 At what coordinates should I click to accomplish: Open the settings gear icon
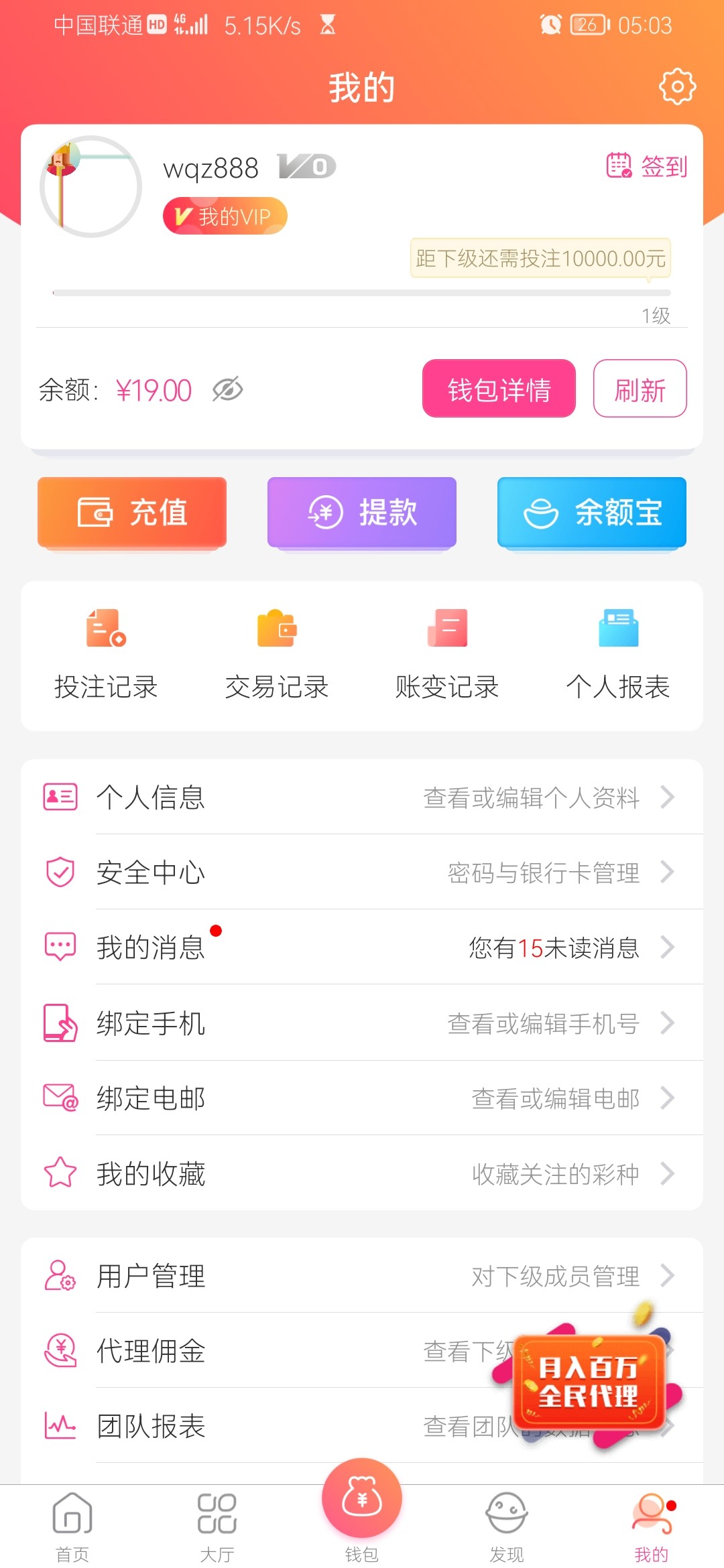tap(677, 86)
